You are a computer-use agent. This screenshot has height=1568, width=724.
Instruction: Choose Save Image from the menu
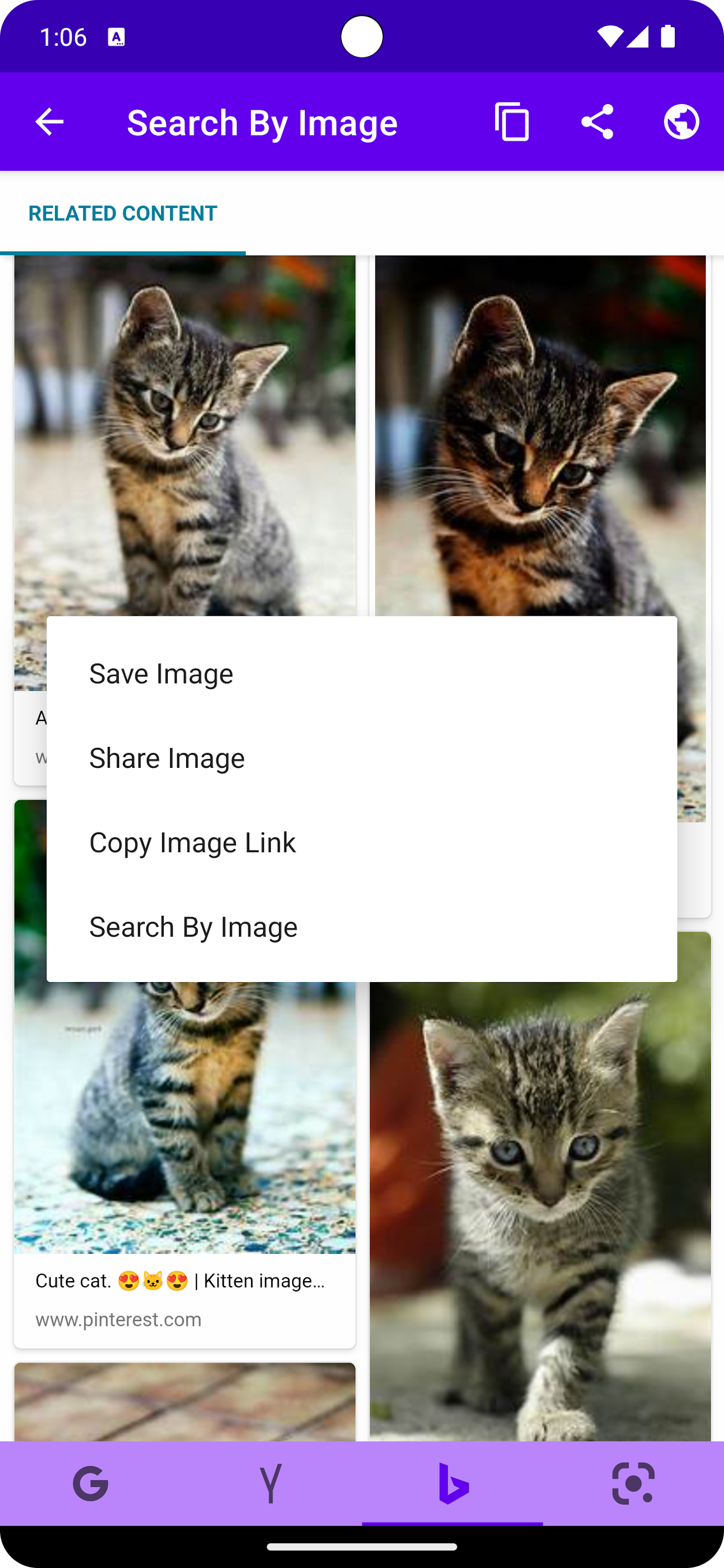162,674
